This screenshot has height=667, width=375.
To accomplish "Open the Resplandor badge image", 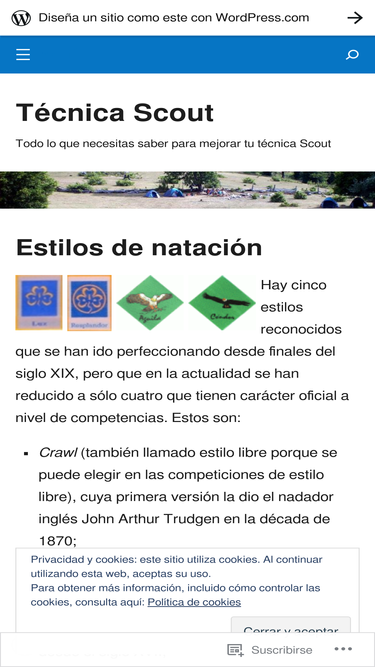I will coord(89,302).
